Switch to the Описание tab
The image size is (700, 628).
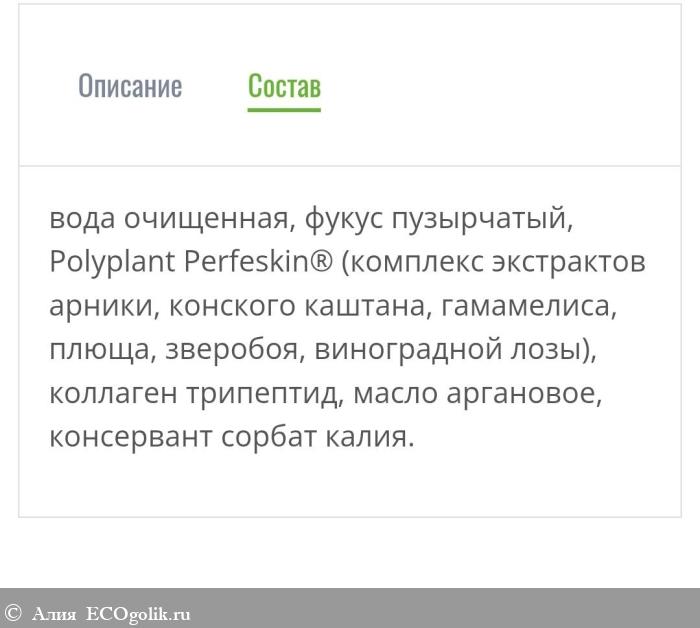click(130, 86)
